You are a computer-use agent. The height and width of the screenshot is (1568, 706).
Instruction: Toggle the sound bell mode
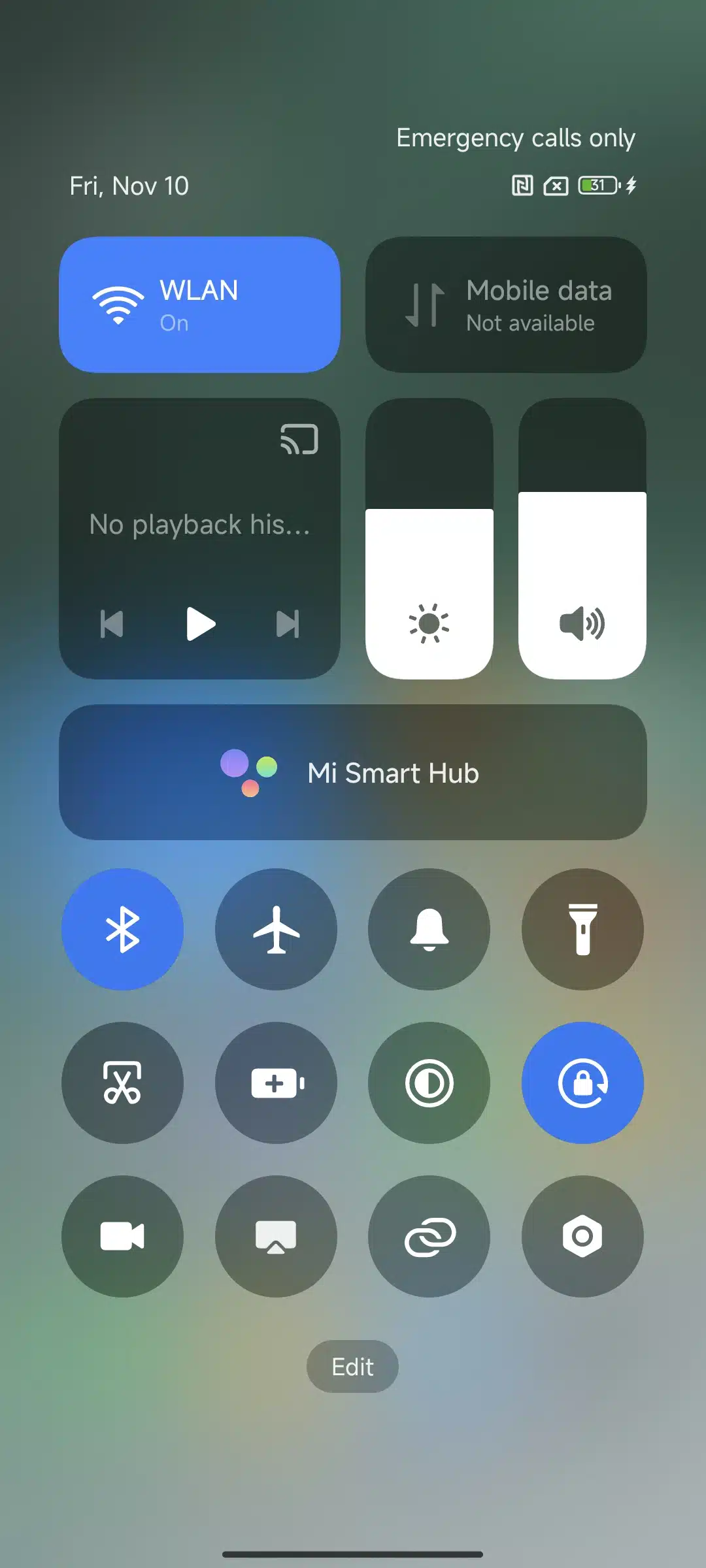tap(429, 929)
